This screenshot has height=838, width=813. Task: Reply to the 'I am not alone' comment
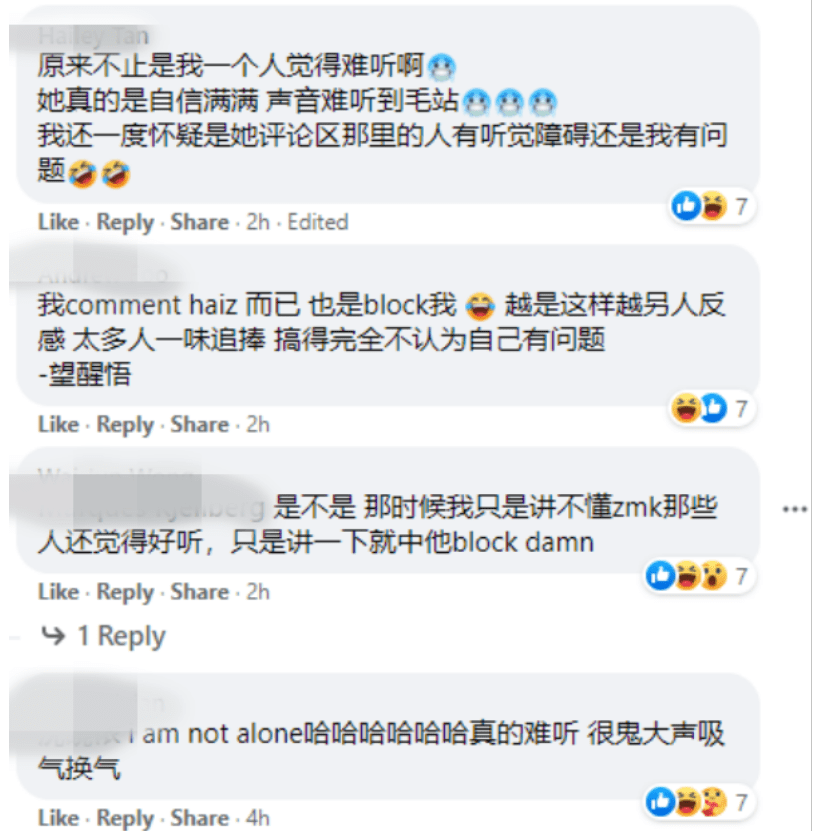tap(125, 817)
